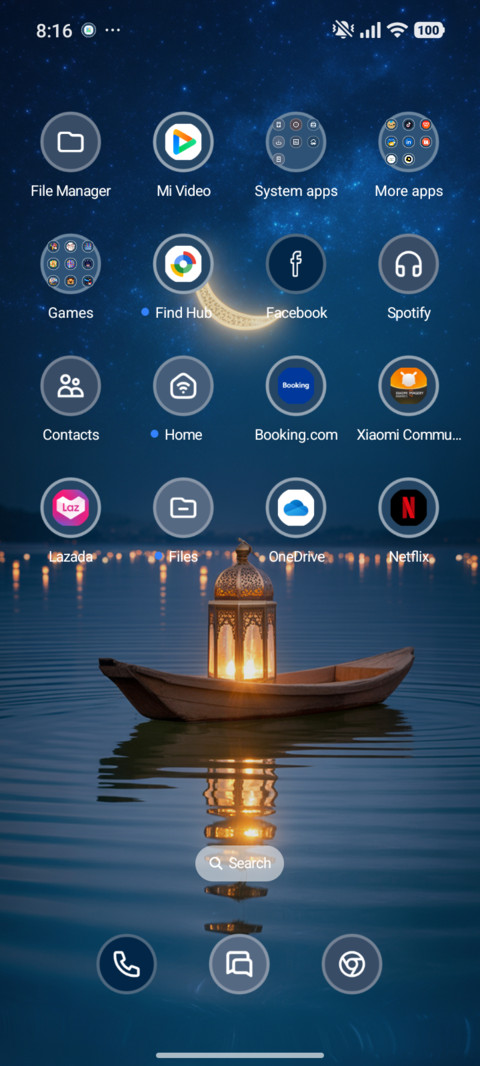
Task: Start Spotify
Action: click(x=409, y=264)
